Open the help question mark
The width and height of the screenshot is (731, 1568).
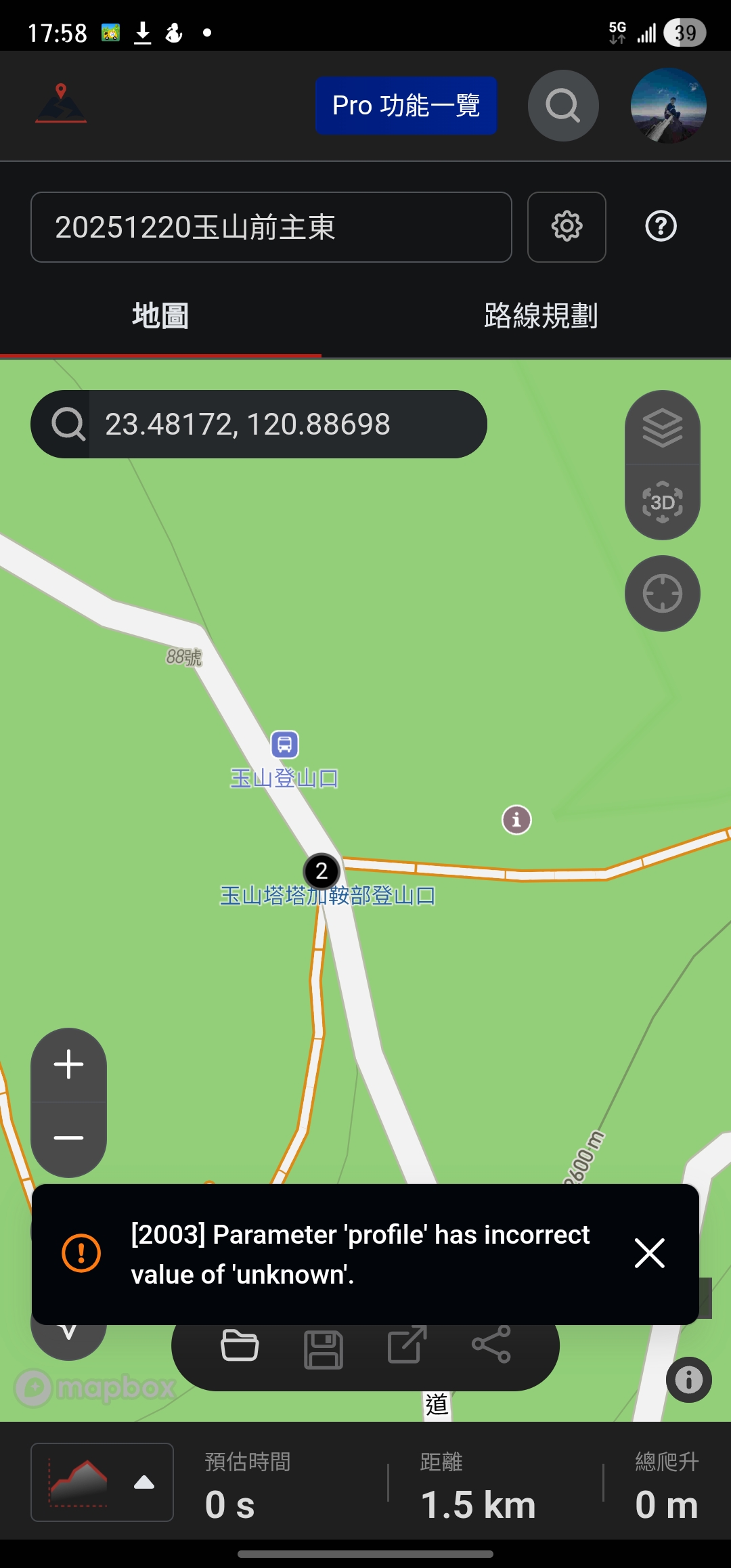click(x=661, y=227)
